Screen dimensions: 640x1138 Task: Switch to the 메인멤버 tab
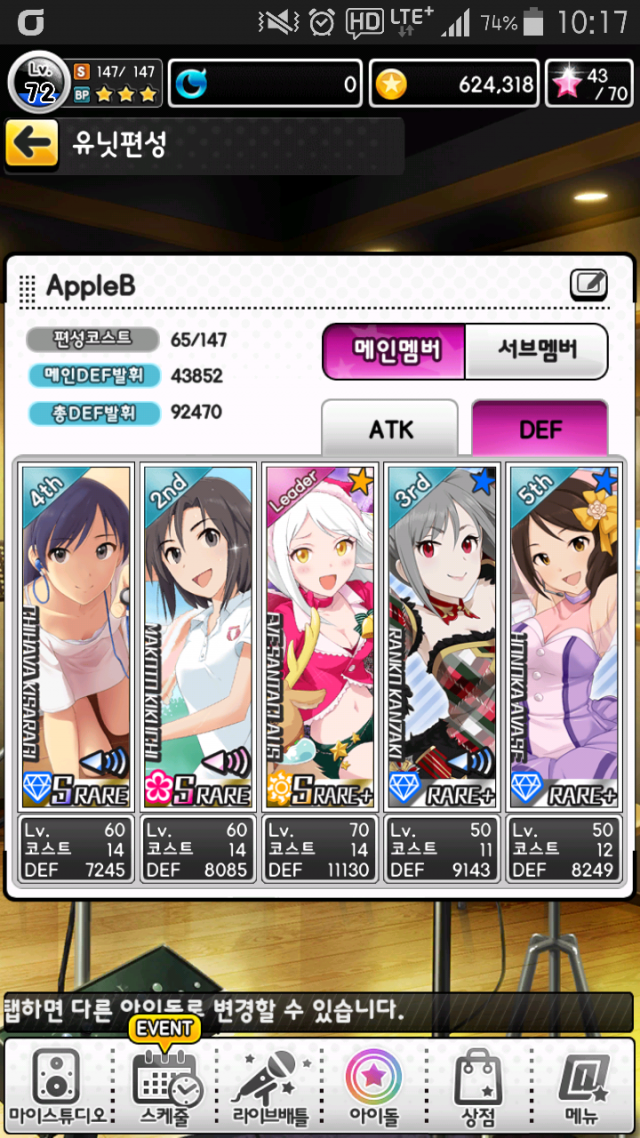393,351
